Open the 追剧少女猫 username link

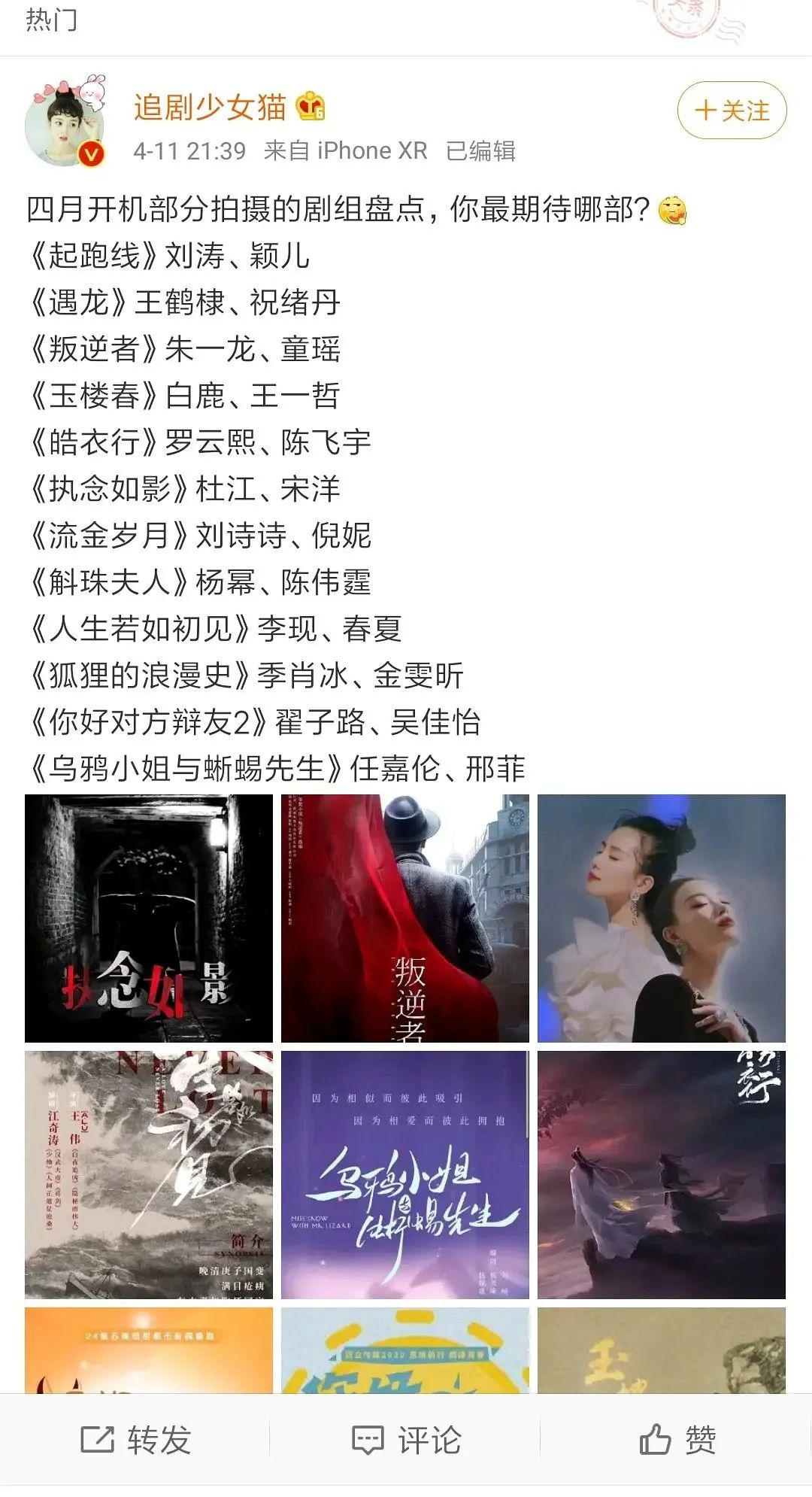tap(210, 107)
